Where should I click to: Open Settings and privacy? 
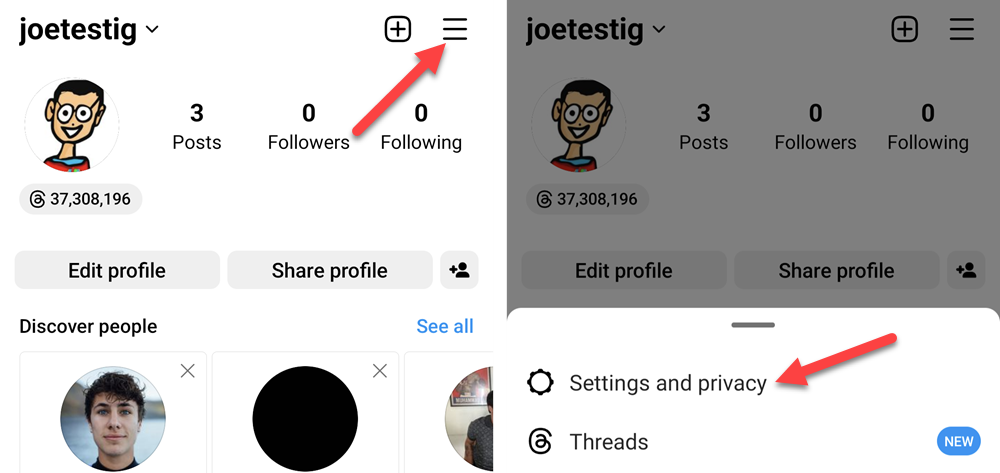click(x=667, y=383)
